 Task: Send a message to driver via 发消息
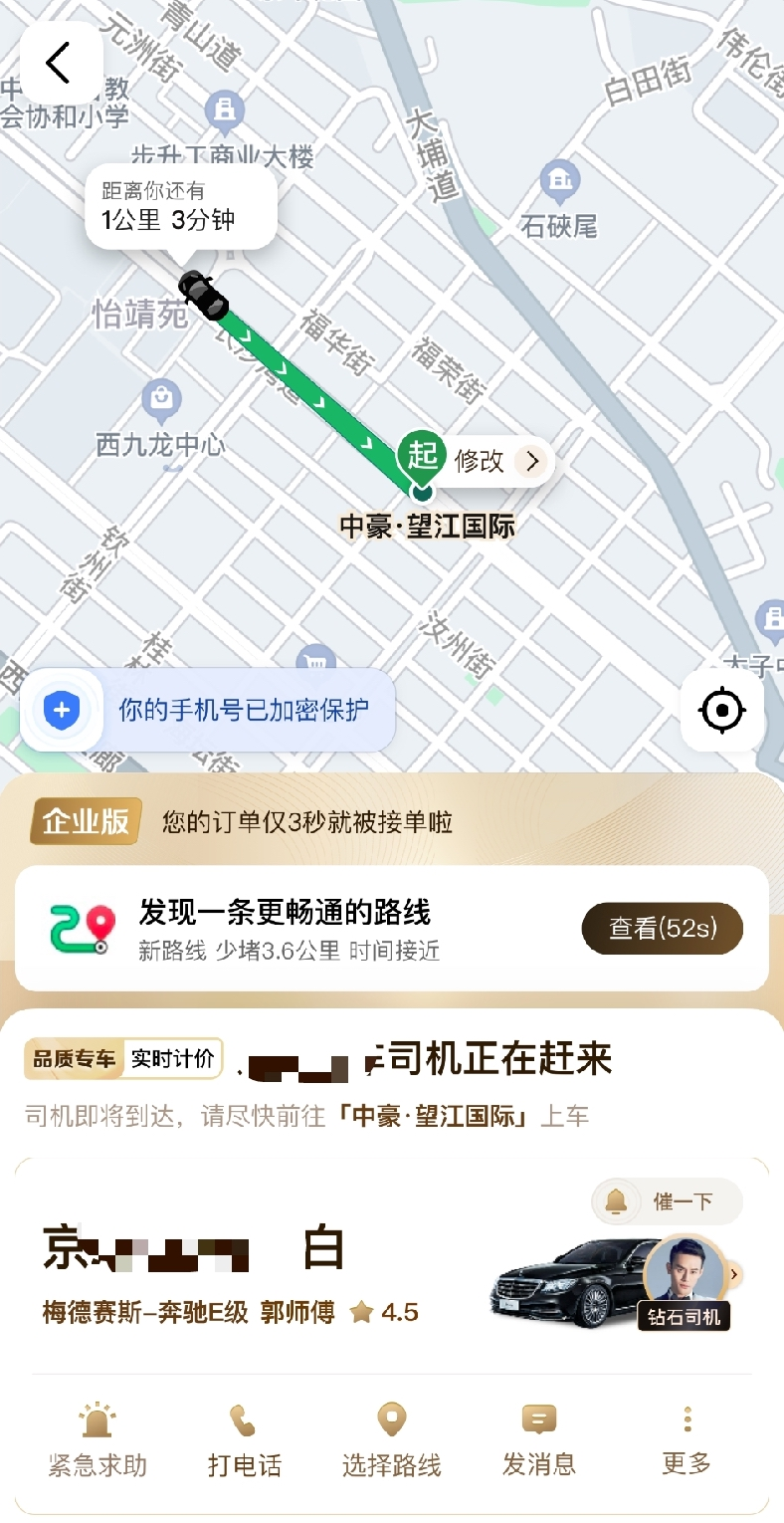pyautogui.click(x=538, y=1441)
